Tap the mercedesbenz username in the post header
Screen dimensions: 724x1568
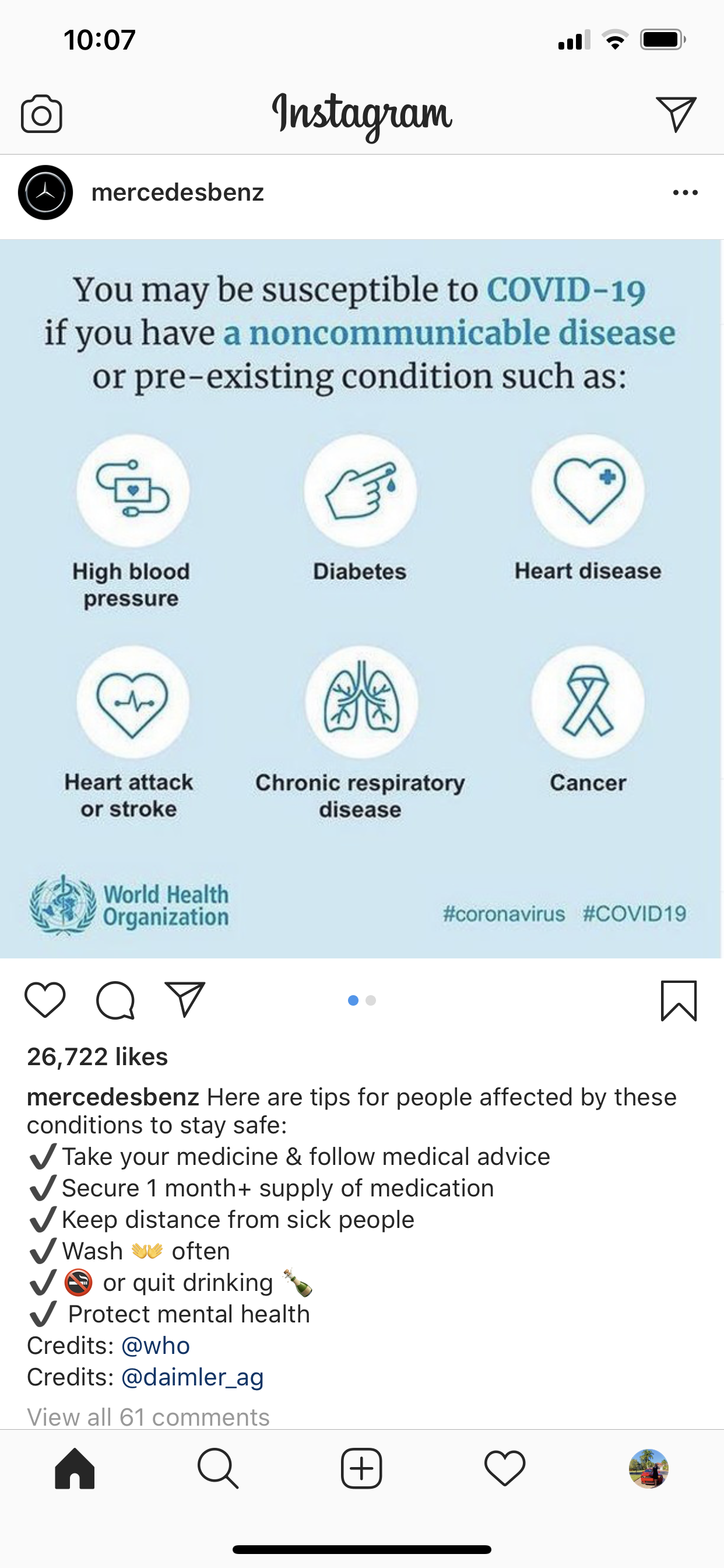pos(177,192)
